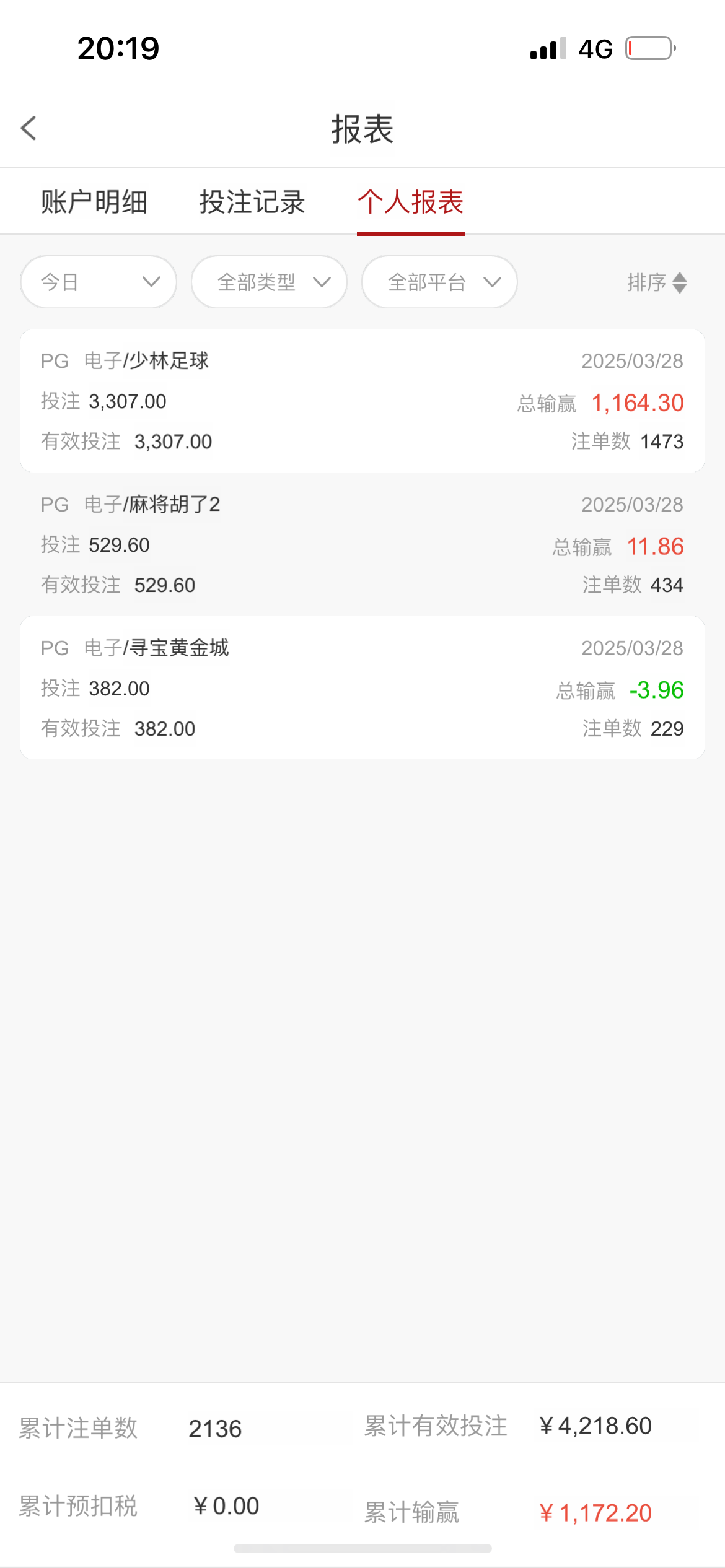Open the 今日 date dropdown
This screenshot has height=1568, width=725.
(99, 282)
